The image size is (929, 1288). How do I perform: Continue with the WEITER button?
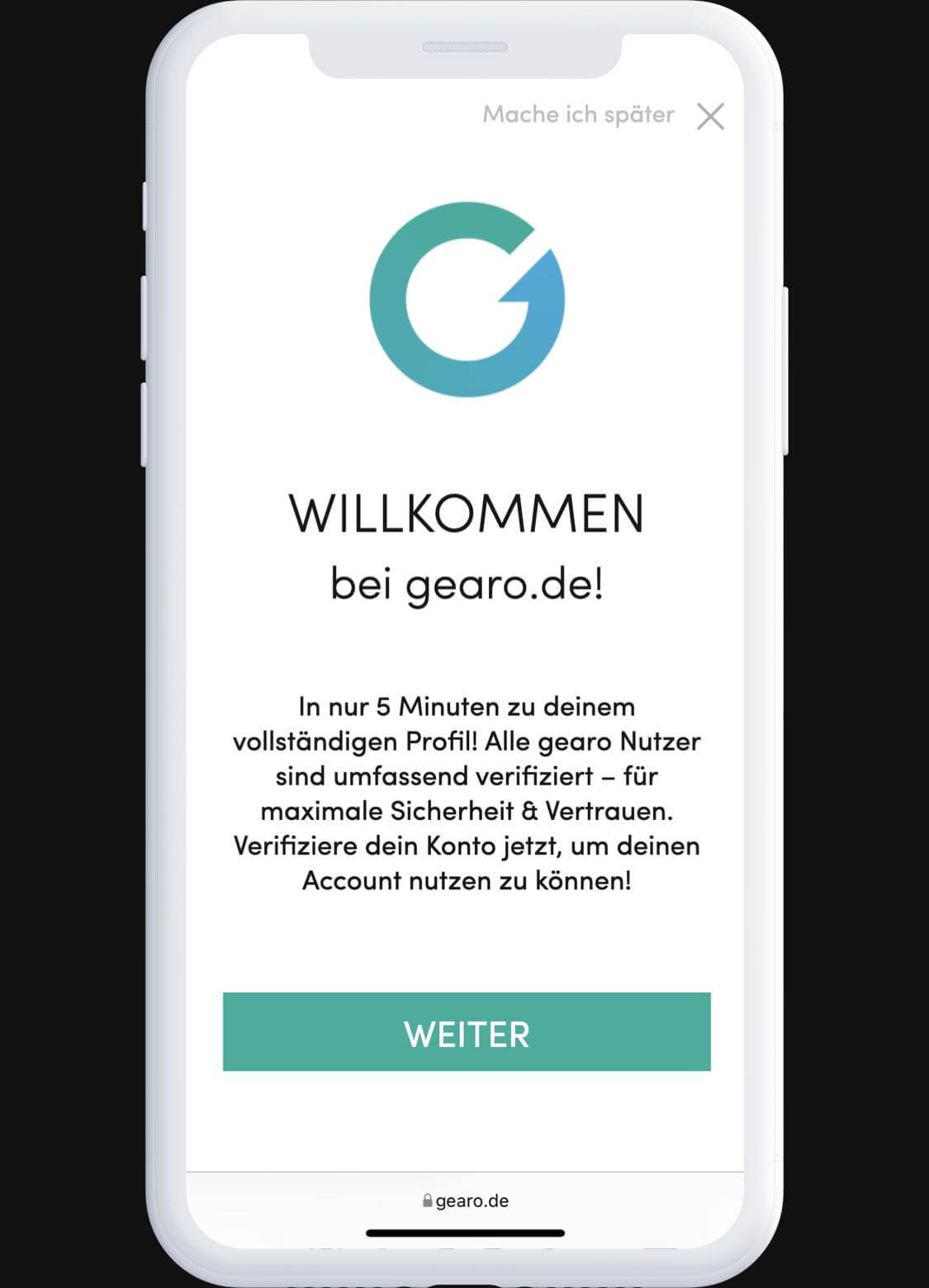(x=467, y=1032)
